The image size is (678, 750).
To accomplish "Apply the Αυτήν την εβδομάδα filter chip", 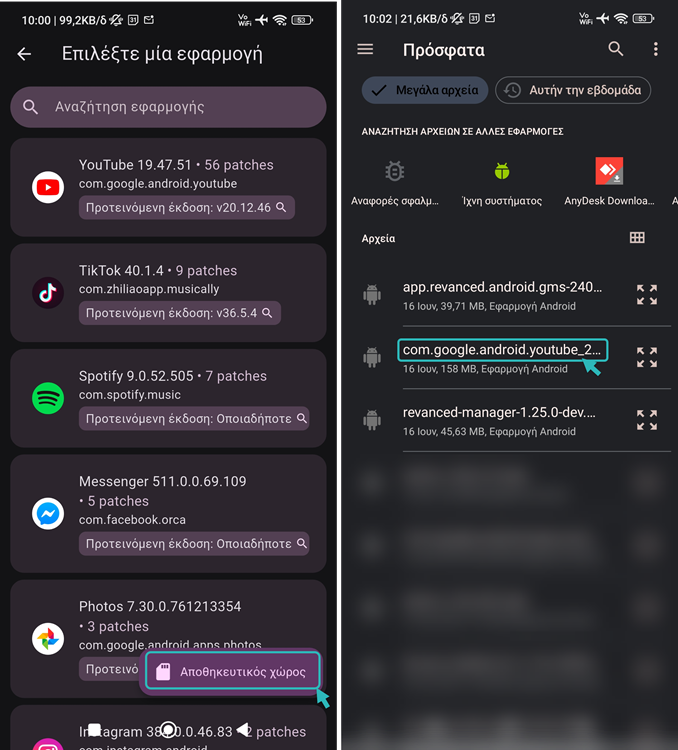I will 574,90.
